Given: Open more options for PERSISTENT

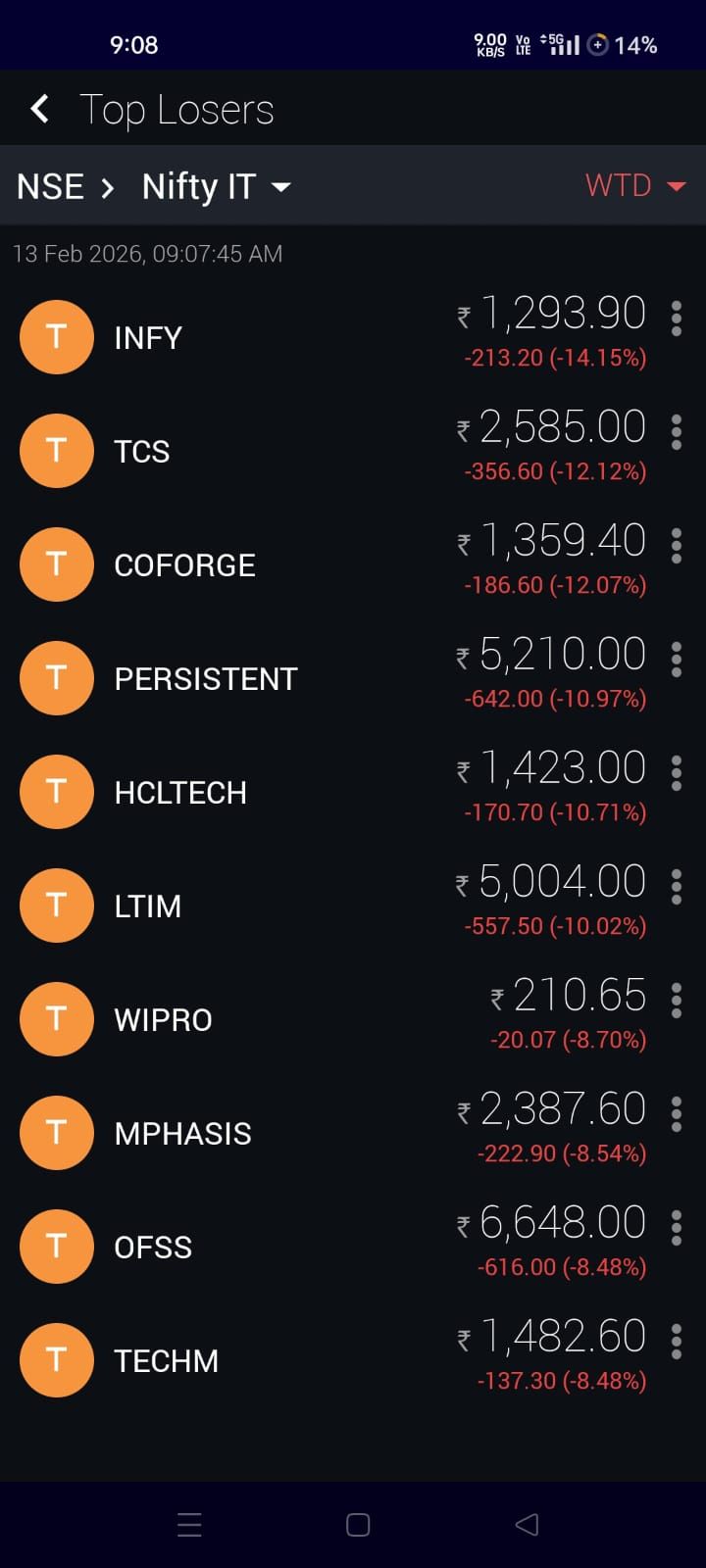Looking at the screenshot, I should [677, 660].
